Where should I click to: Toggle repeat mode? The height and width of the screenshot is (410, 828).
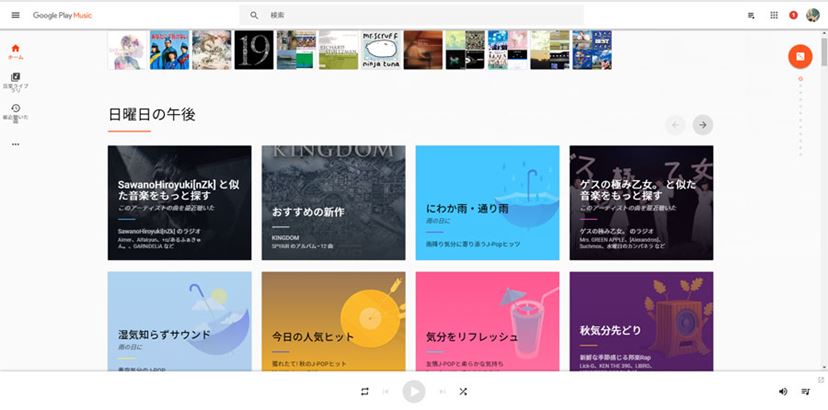coord(365,391)
